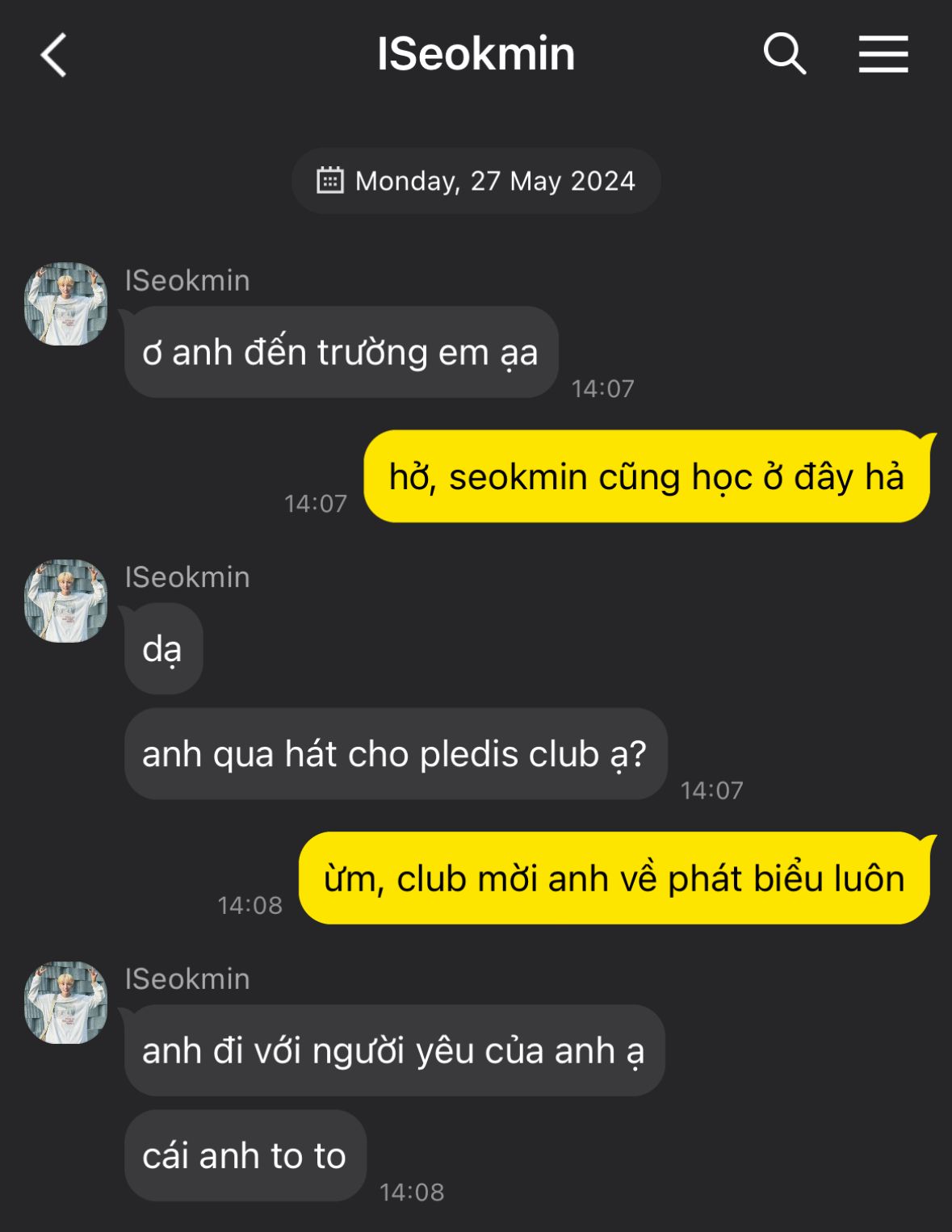
Task: Go back to the chat list
Action: (x=53, y=55)
